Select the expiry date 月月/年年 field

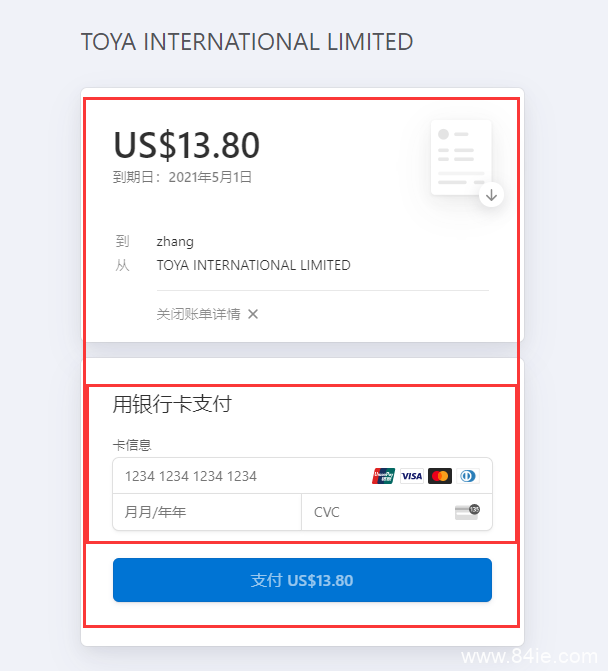click(205, 512)
